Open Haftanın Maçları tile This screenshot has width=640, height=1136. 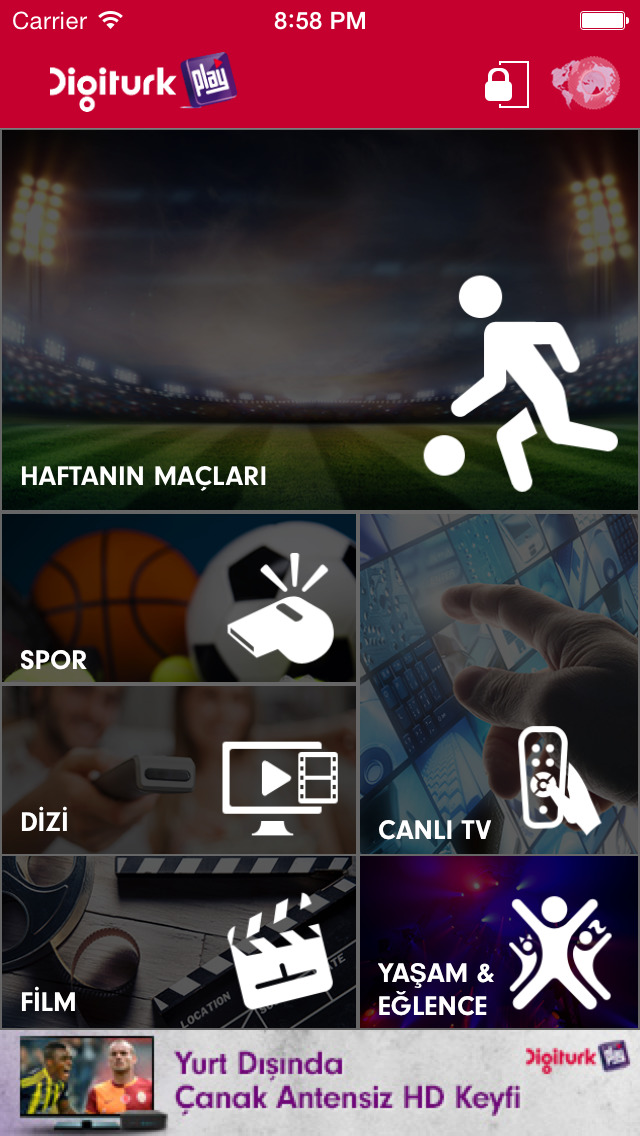(x=320, y=320)
